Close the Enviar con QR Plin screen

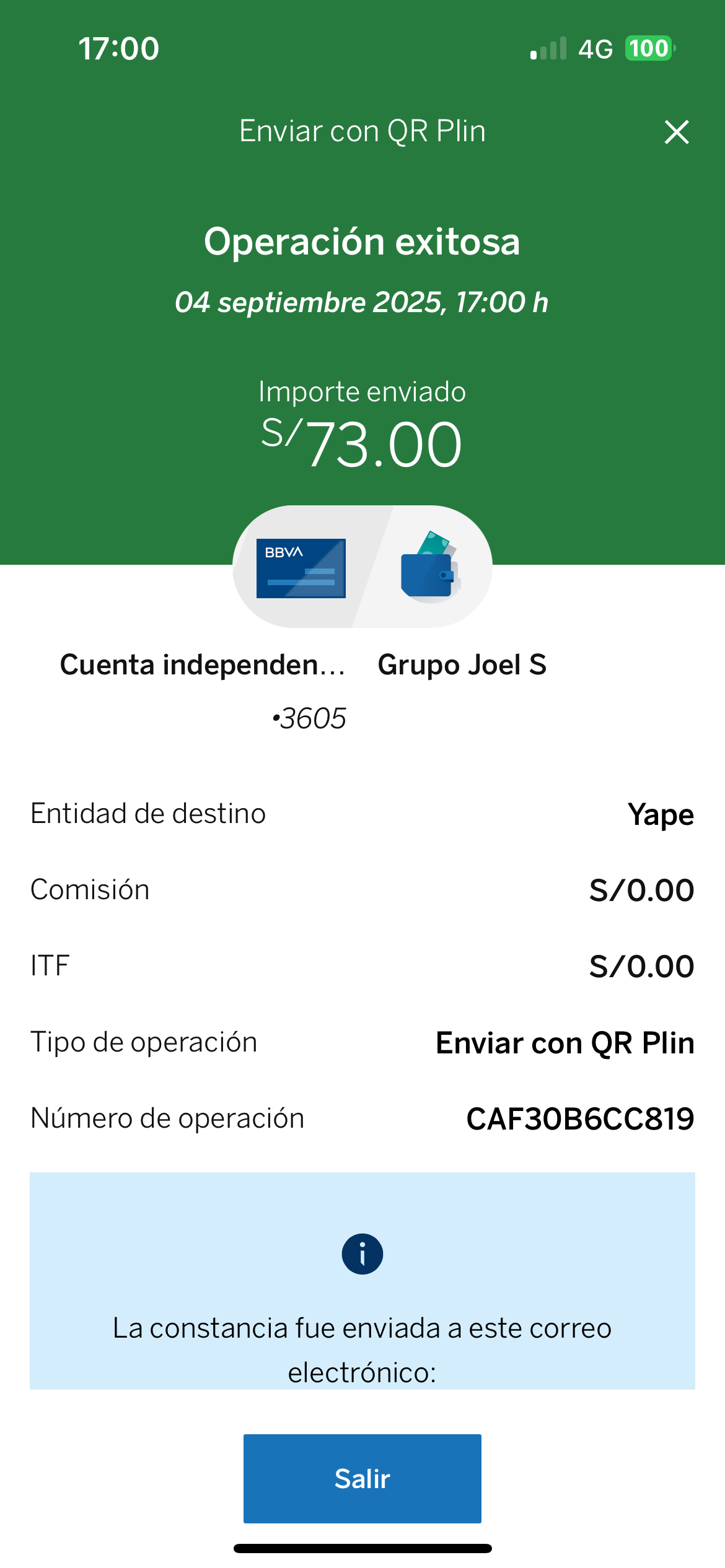(677, 132)
